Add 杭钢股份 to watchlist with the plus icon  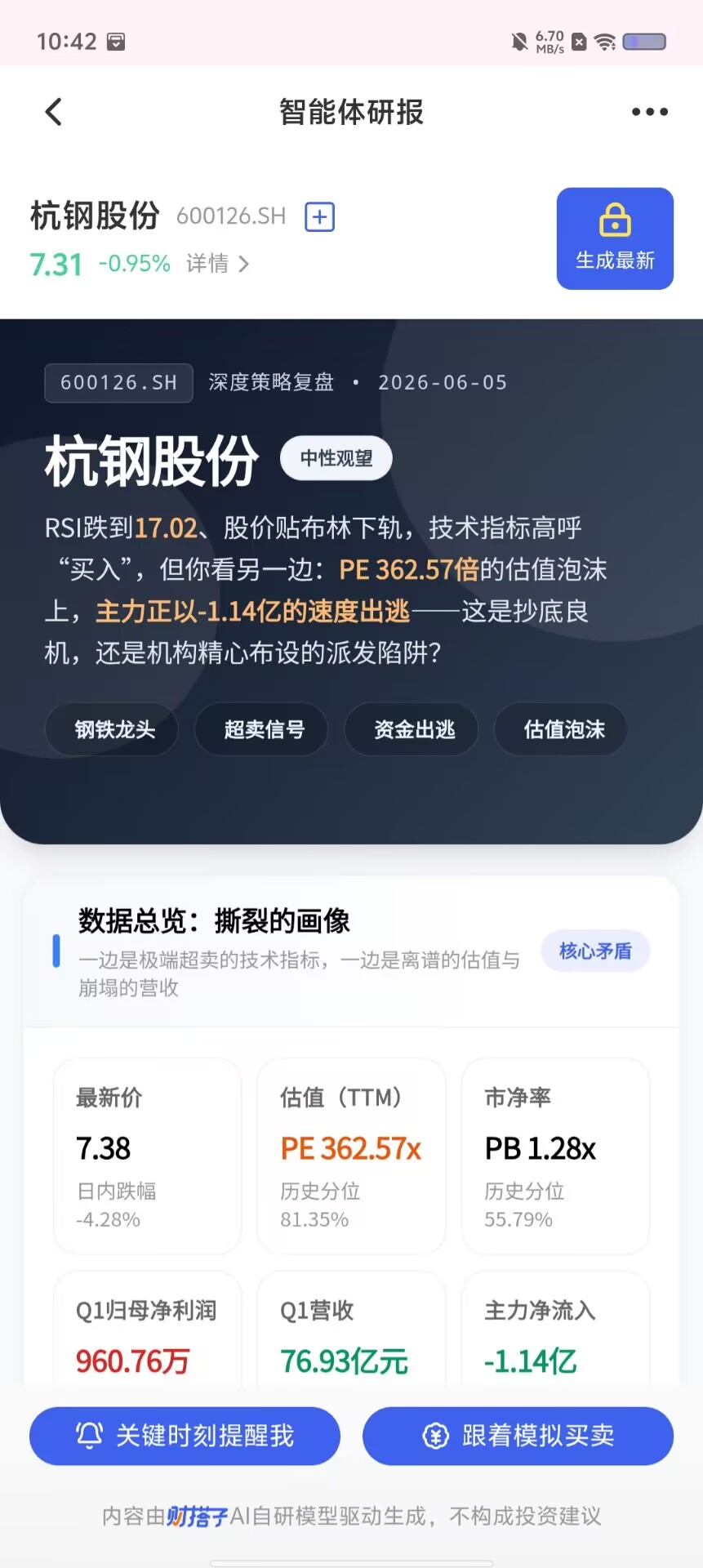(319, 216)
